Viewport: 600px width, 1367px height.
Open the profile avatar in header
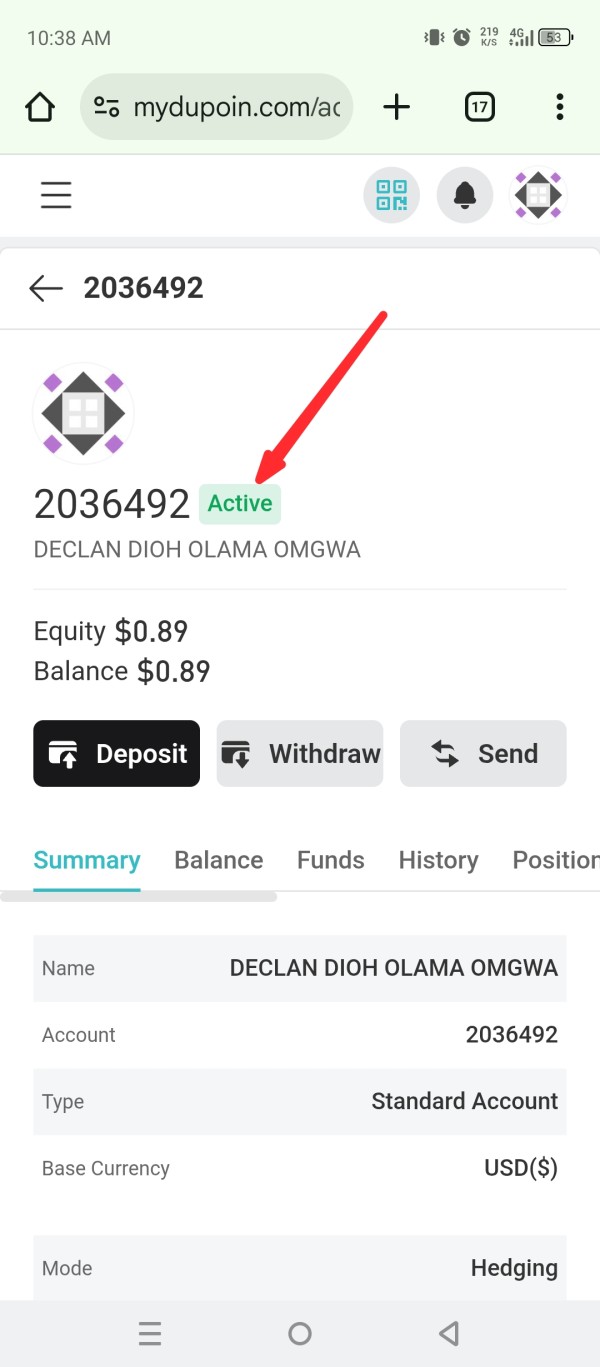[539, 195]
